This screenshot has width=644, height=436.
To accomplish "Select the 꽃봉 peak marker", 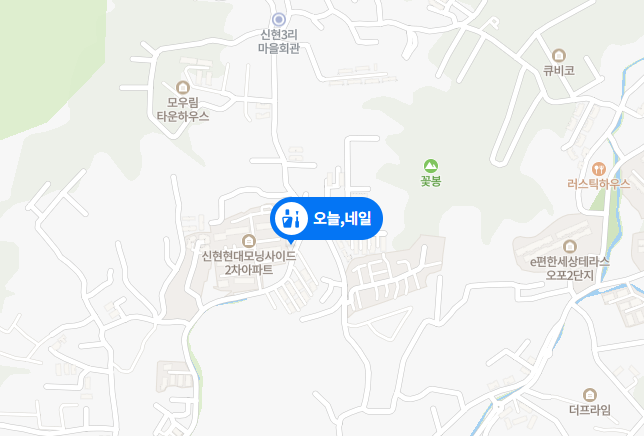I will click(431, 165).
